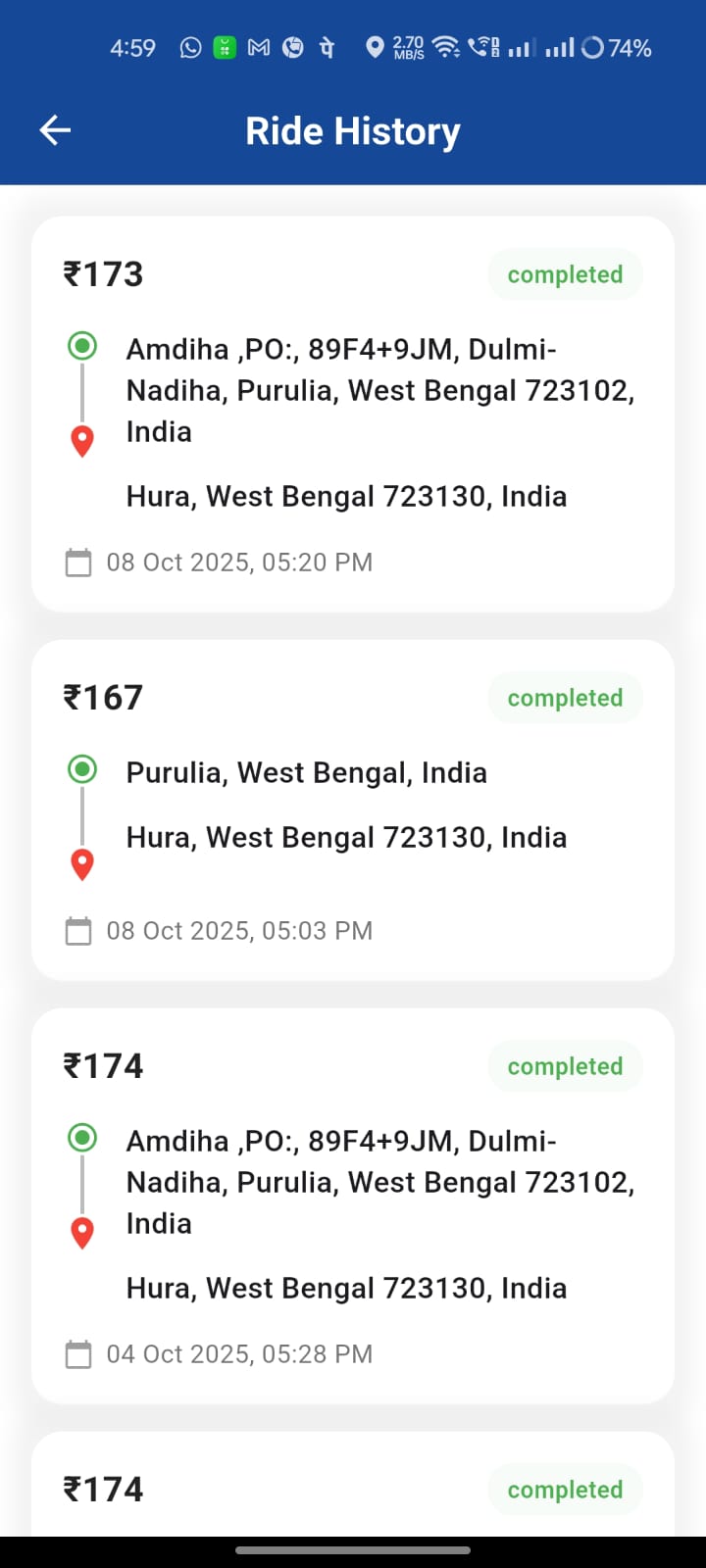Open the WhatsApp icon in the status bar

tap(190, 47)
